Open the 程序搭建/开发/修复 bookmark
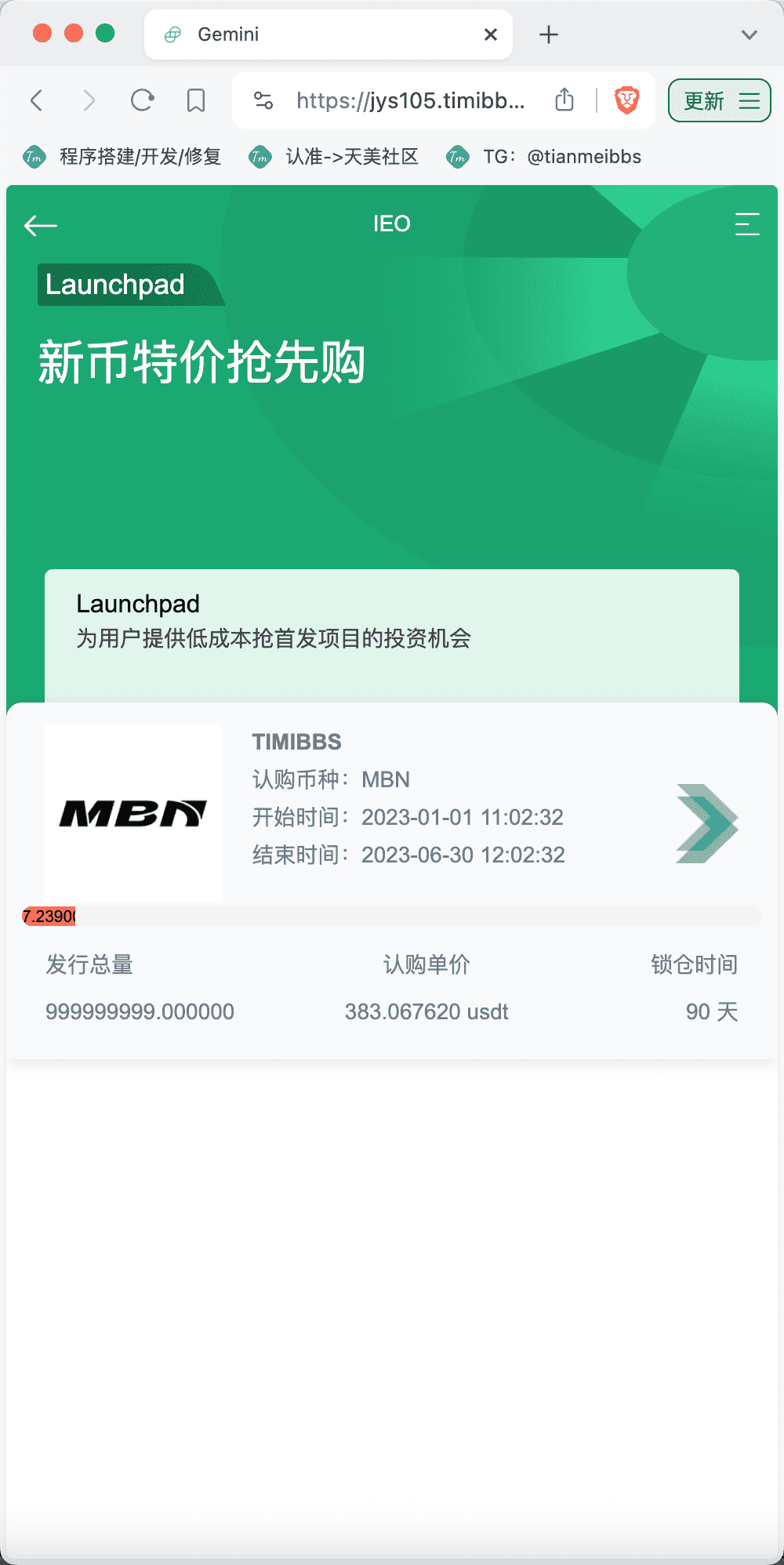Screen dimensions: 784x1565 (x=122, y=157)
